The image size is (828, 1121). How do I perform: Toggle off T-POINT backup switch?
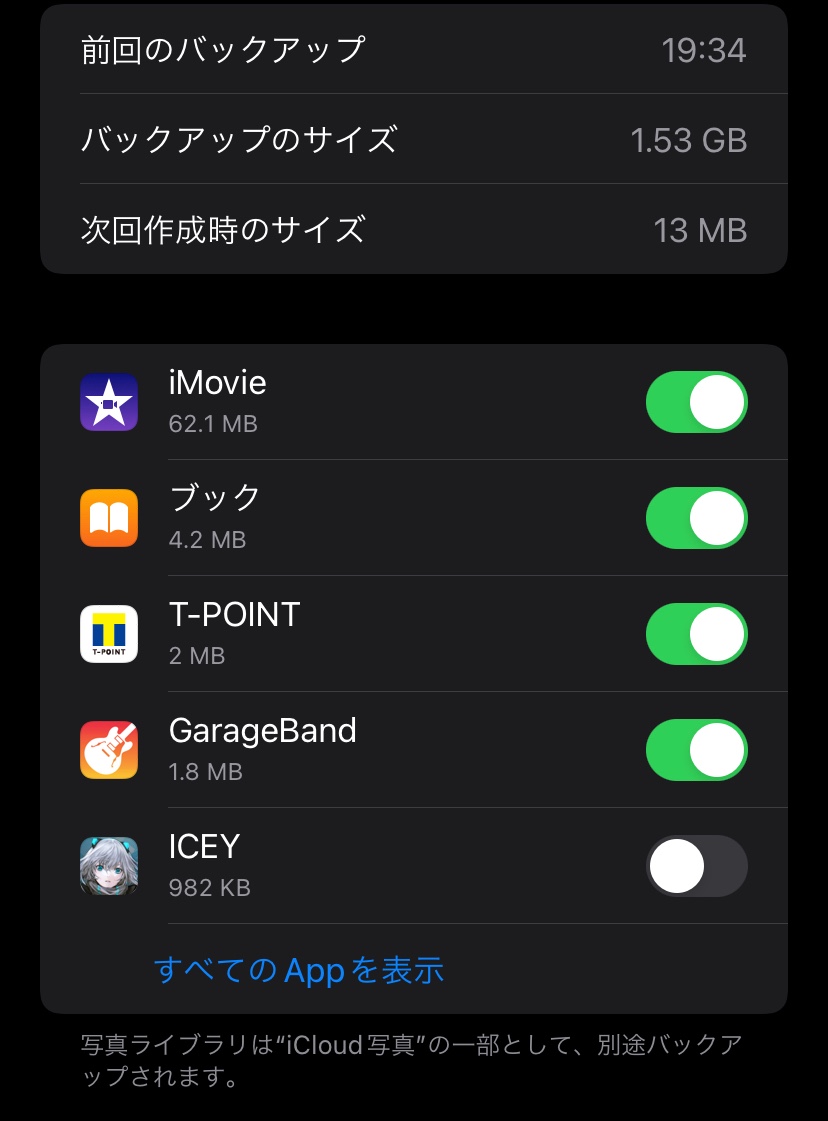pyautogui.click(x=696, y=634)
